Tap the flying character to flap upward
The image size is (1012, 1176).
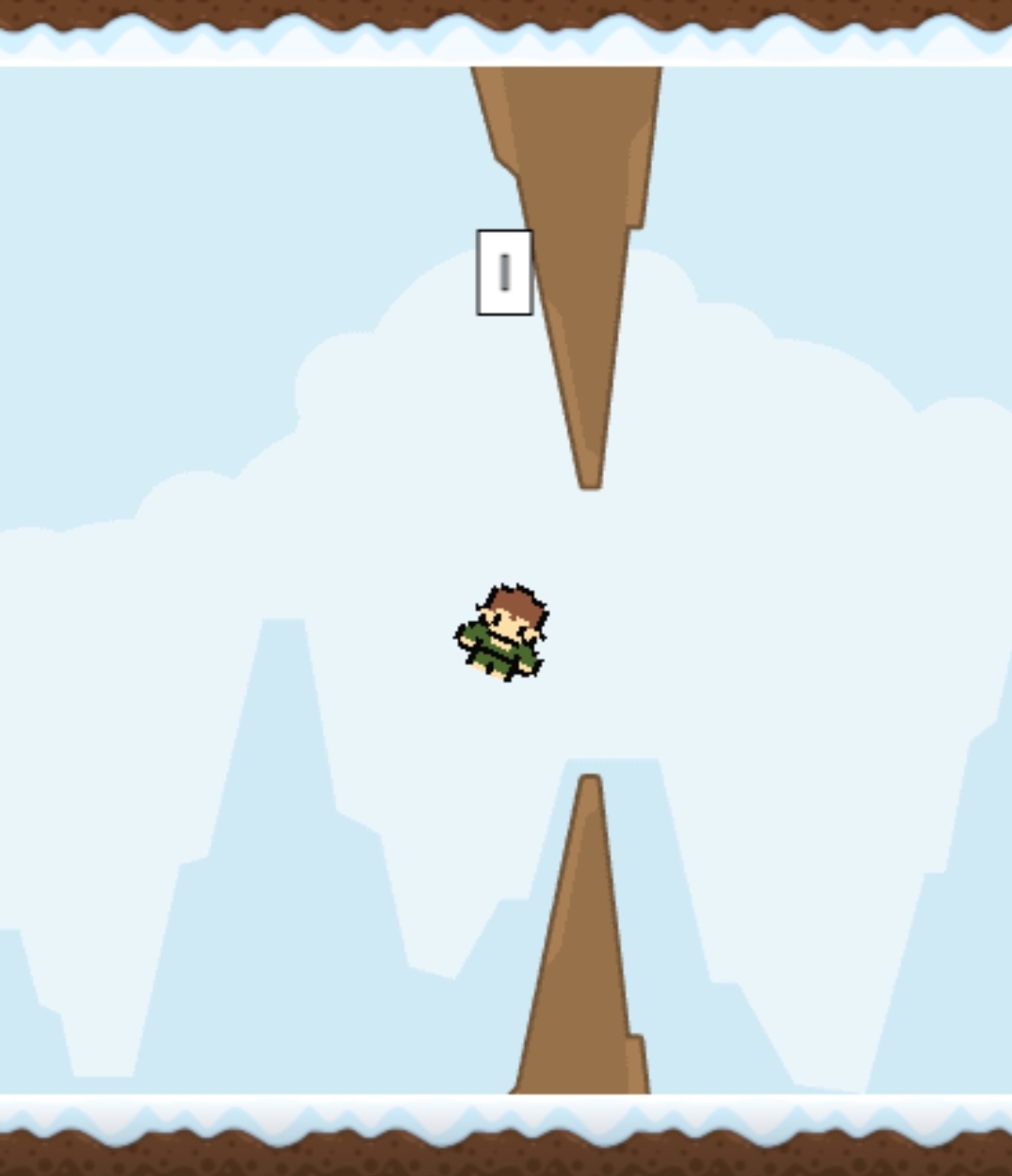point(500,632)
